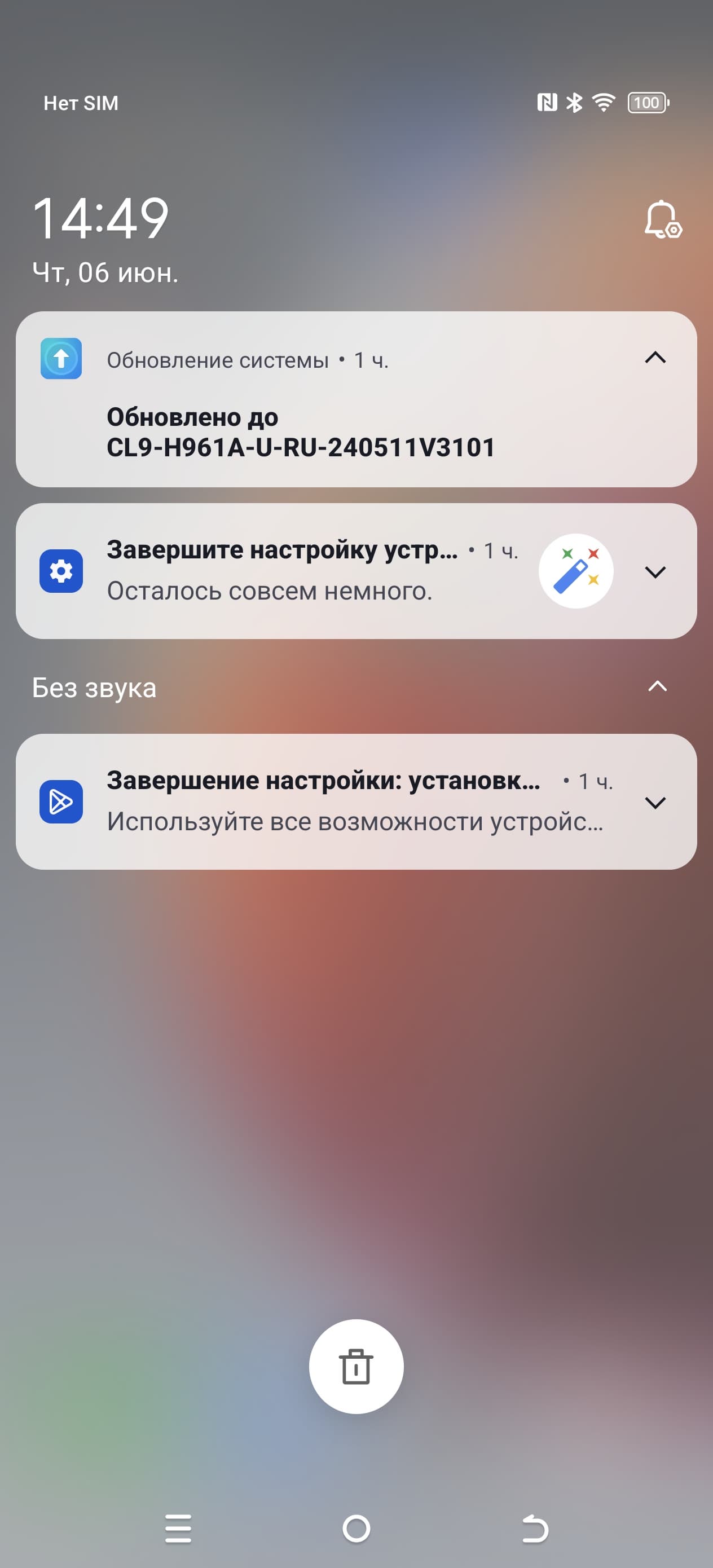This screenshot has width=713, height=1568.
Task: Open the system update notification card
Action: coord(301,433)
